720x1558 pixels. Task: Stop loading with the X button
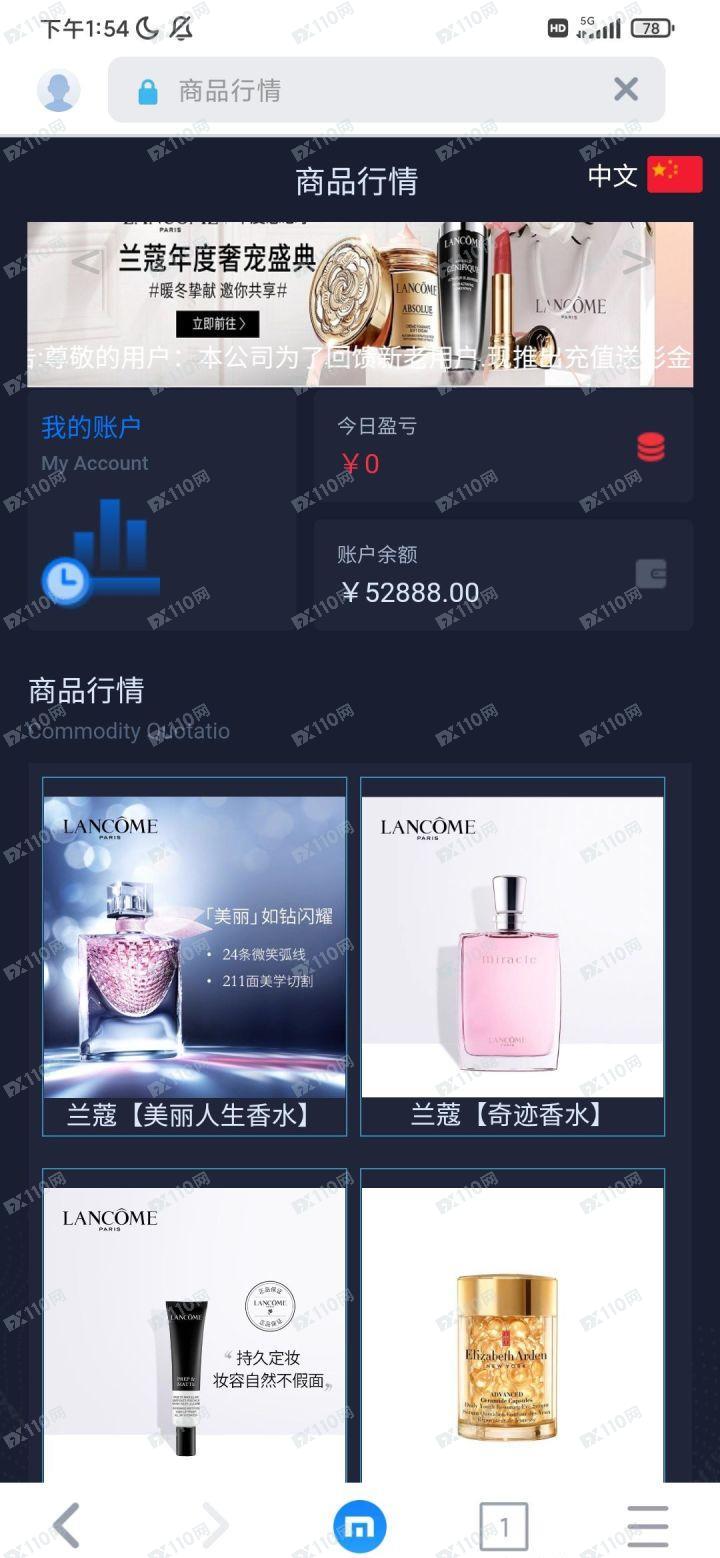[626, 90]
